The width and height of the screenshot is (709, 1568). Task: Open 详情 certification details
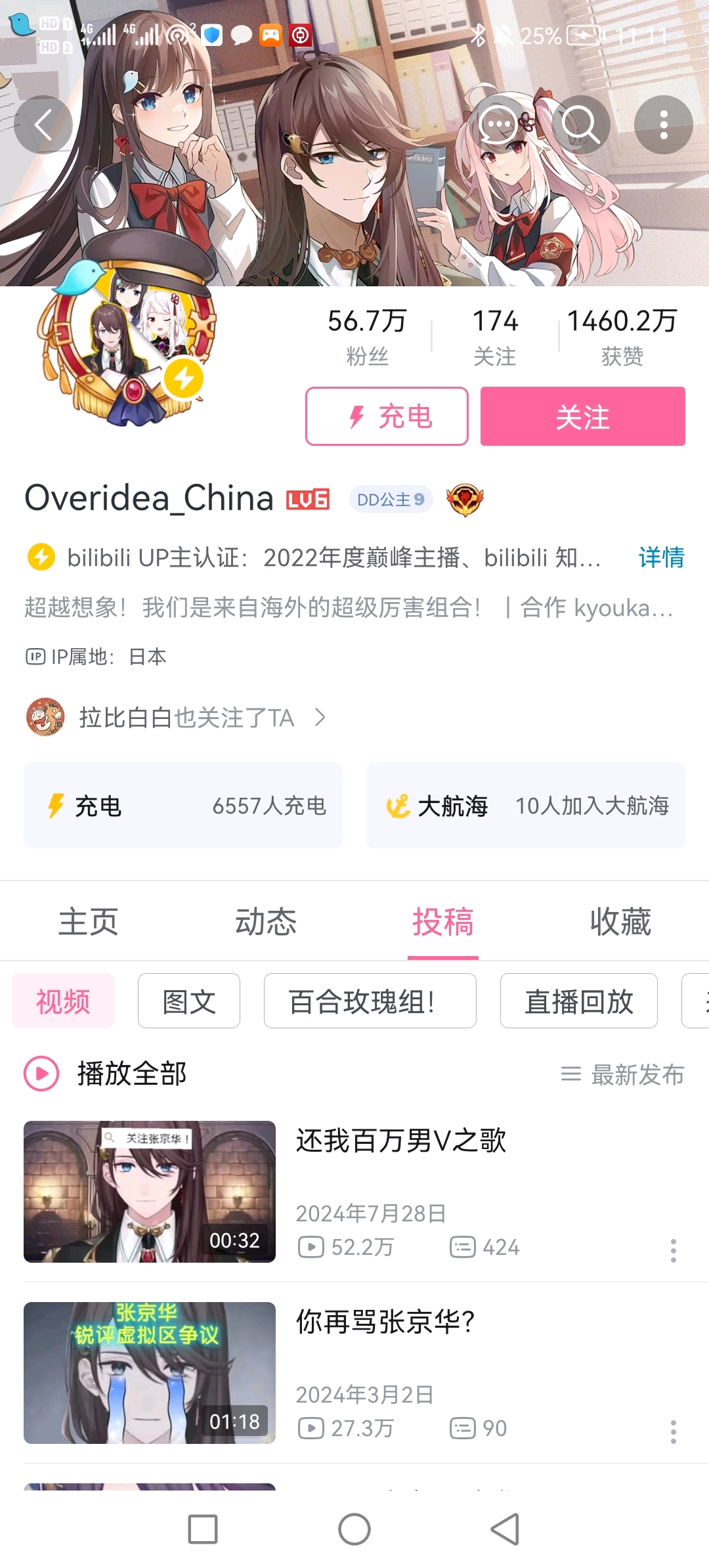tap(660, 557)
